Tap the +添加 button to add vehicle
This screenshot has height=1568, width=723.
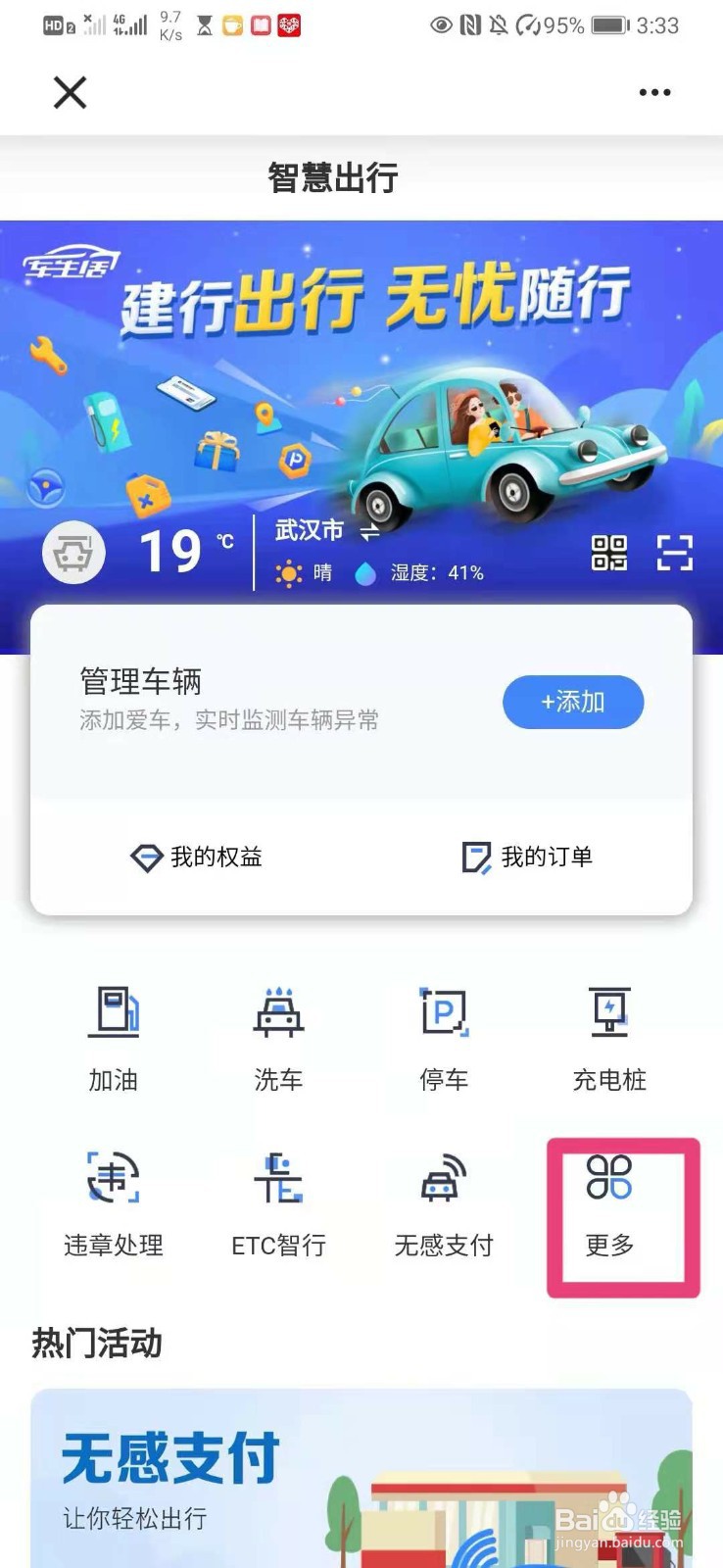[x=573, y=702]
